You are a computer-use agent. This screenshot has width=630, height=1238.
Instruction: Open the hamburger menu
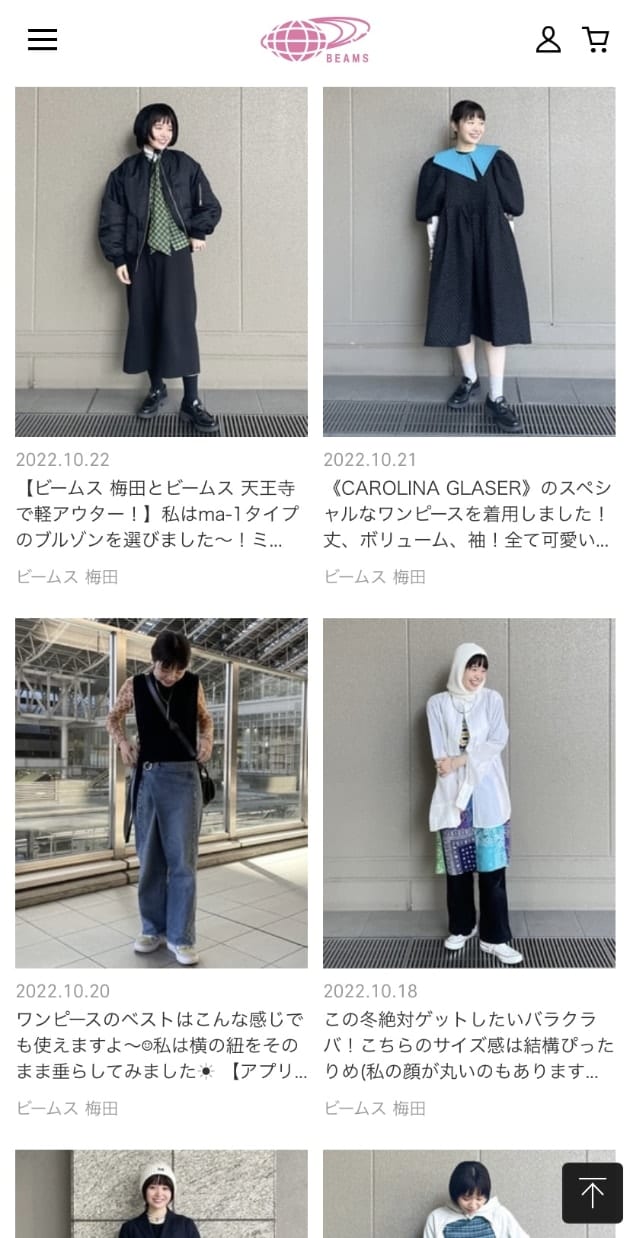42,40
